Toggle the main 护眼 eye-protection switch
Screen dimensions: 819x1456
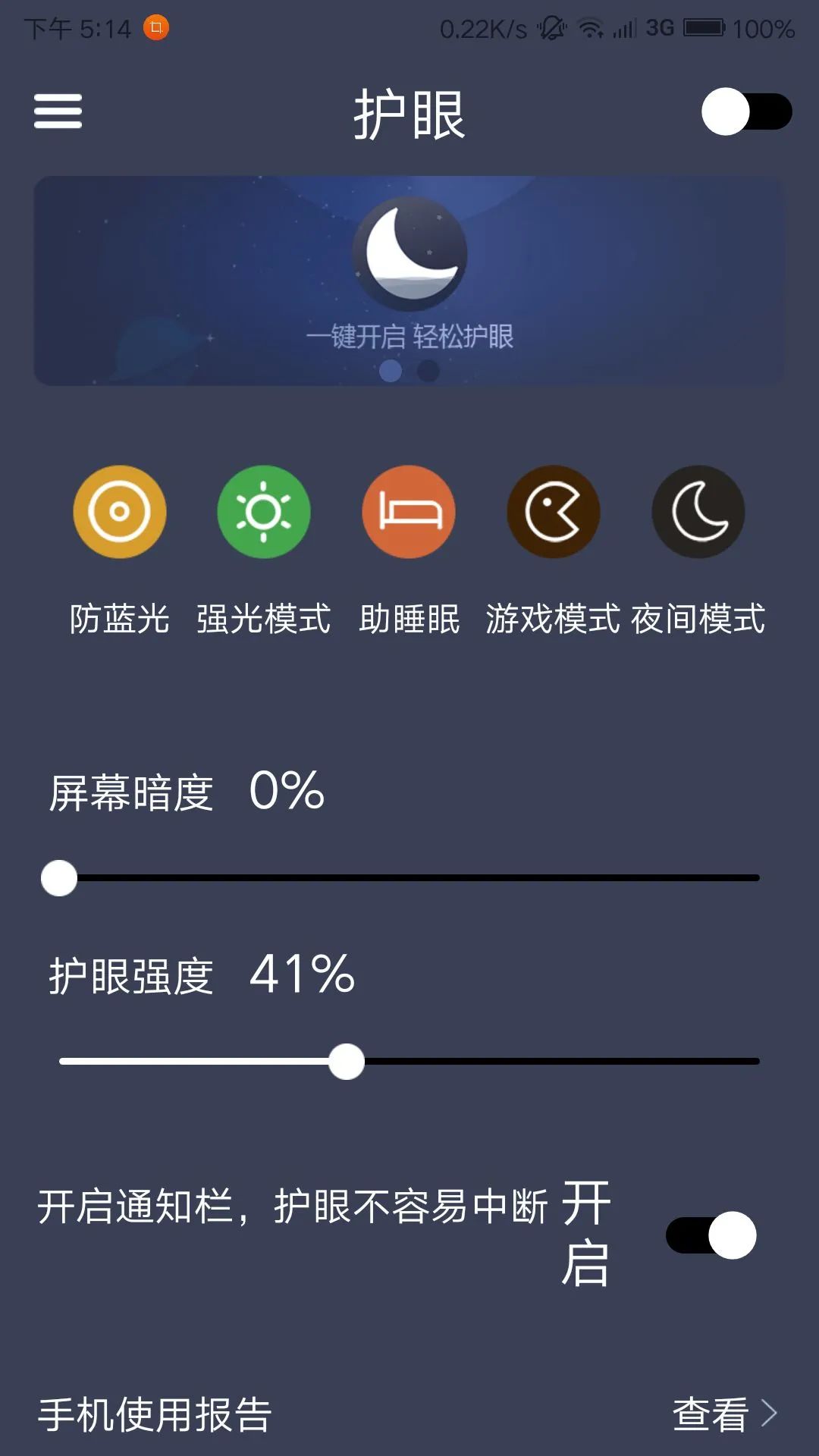click(746, 111)
